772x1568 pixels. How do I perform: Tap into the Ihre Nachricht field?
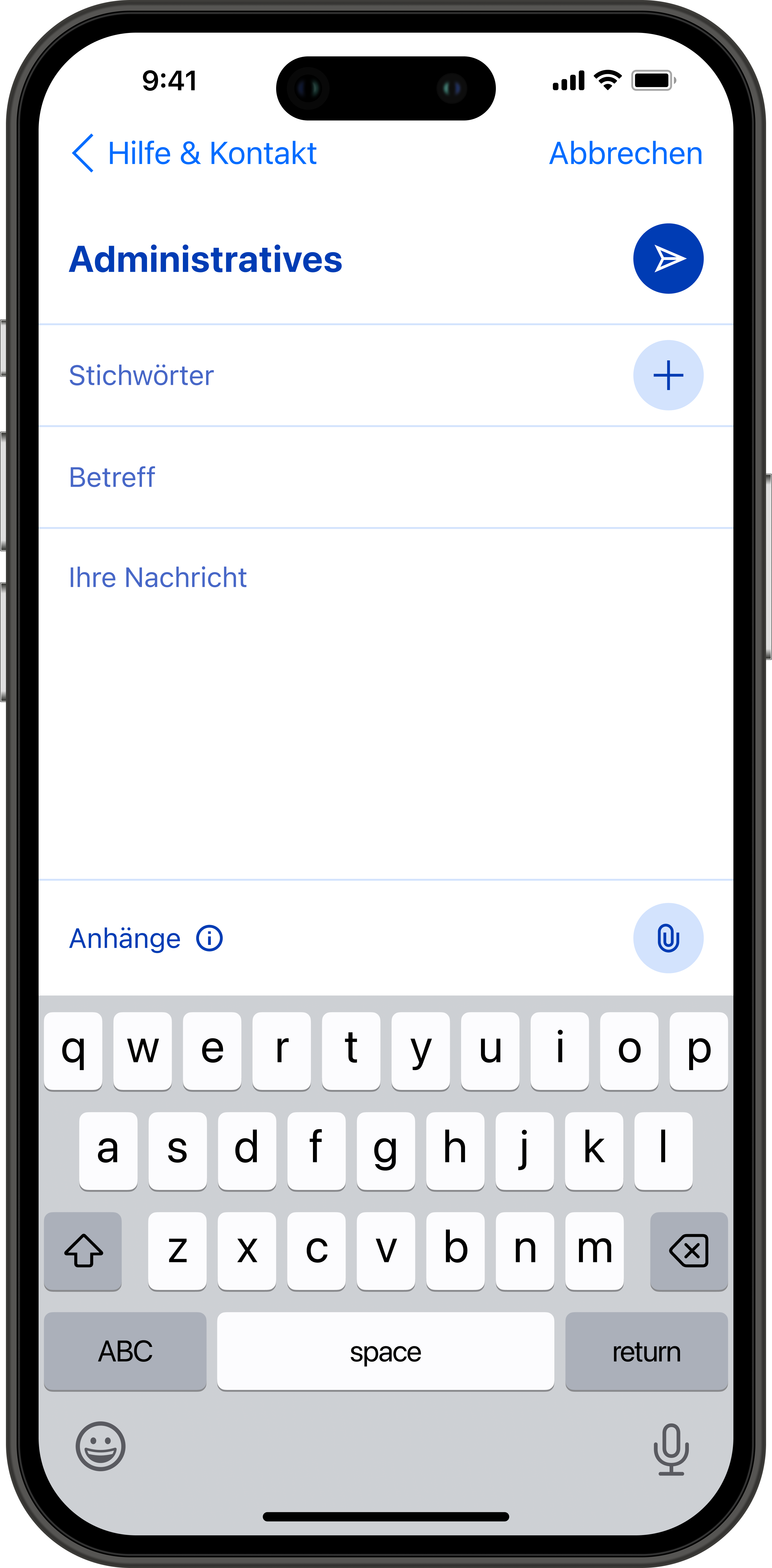click(386, 704)
